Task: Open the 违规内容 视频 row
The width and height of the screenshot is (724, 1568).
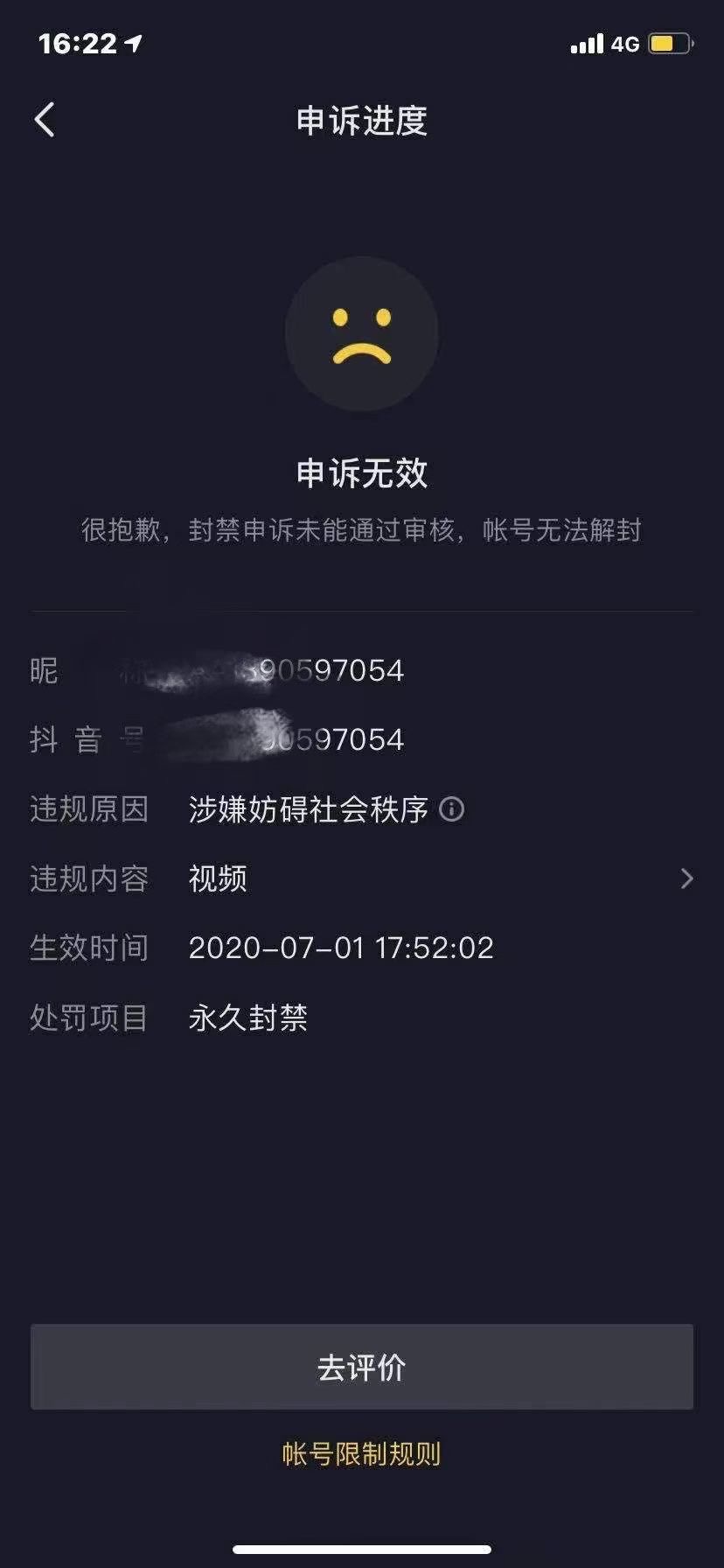Action: pyautogui.click(x=362, y=878)
